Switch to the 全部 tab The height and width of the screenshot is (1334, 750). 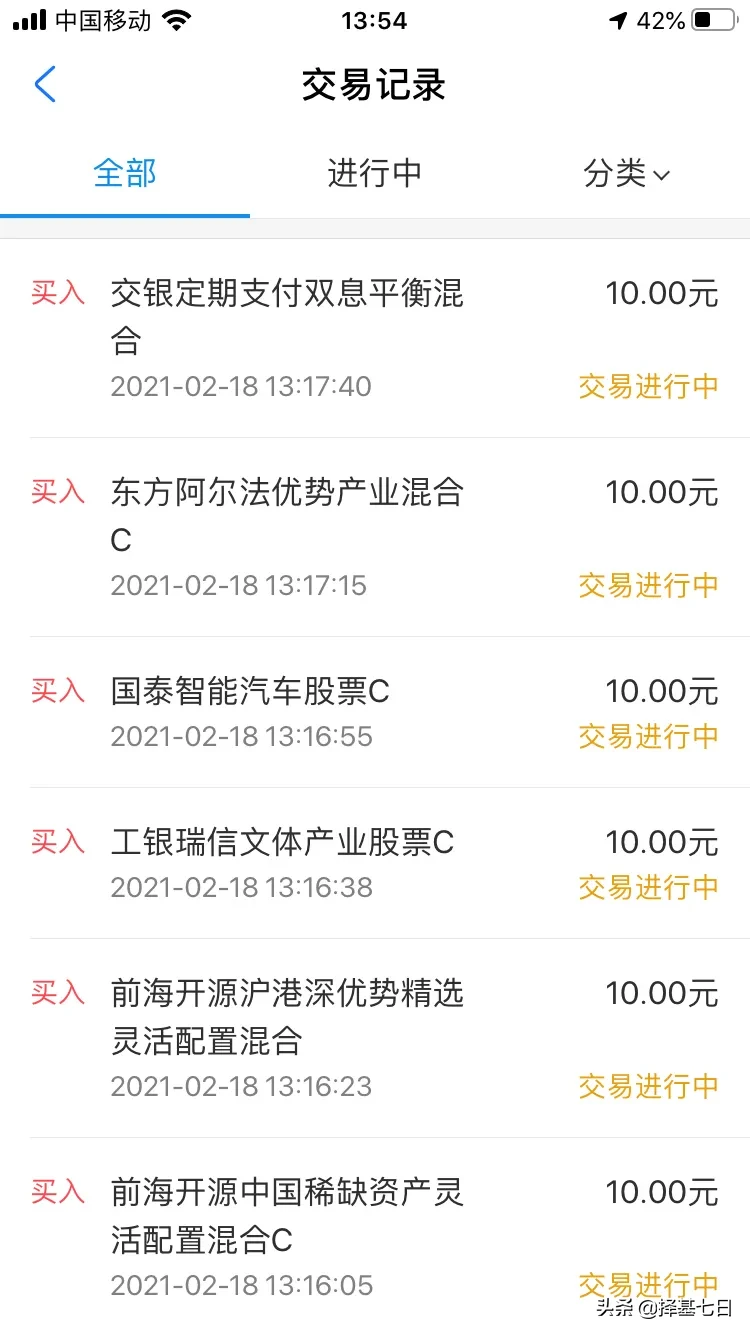click(125, 173)
